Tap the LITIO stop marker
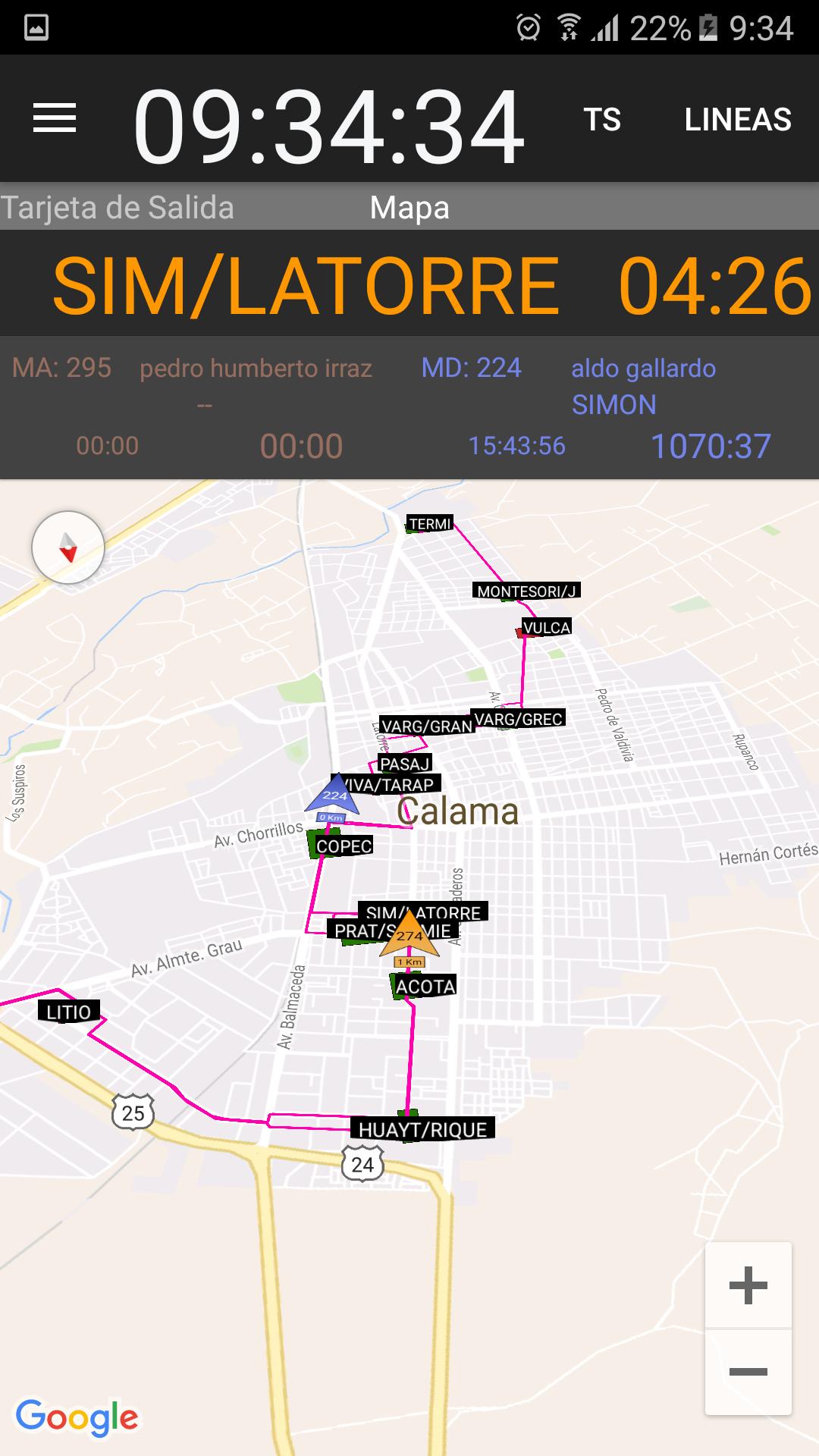Viewport: 819px width, 1456px height. pyautogui.click(x=68, y=1012)
